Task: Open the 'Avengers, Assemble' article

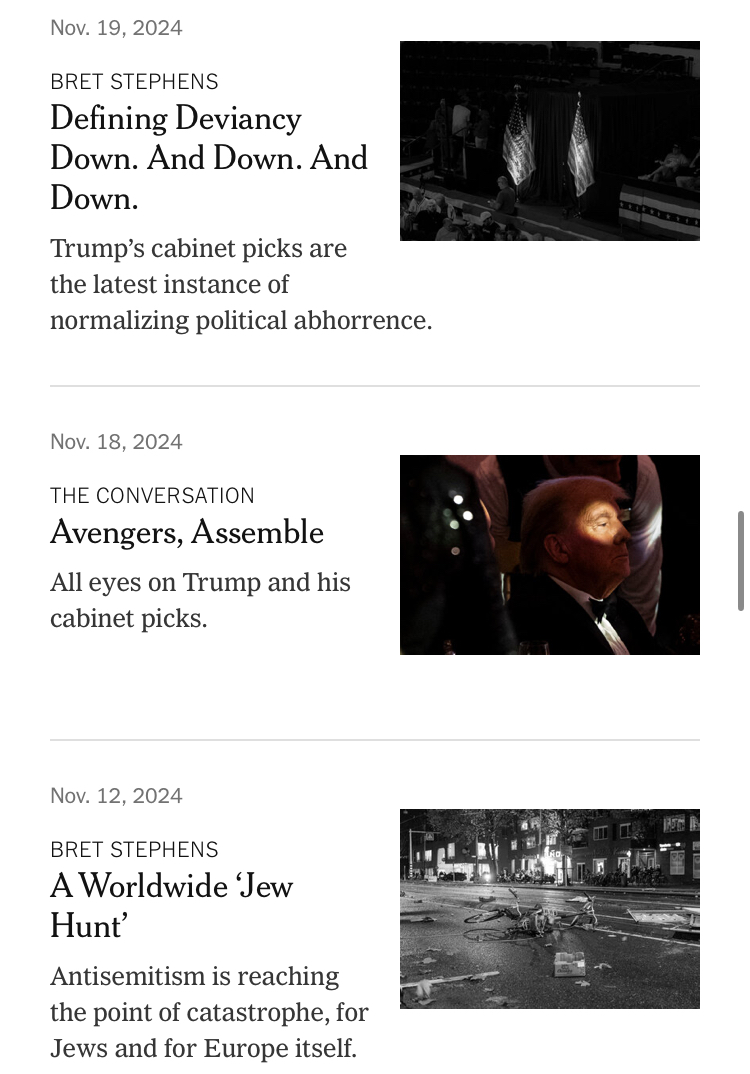Action: (x=187, y=532)
